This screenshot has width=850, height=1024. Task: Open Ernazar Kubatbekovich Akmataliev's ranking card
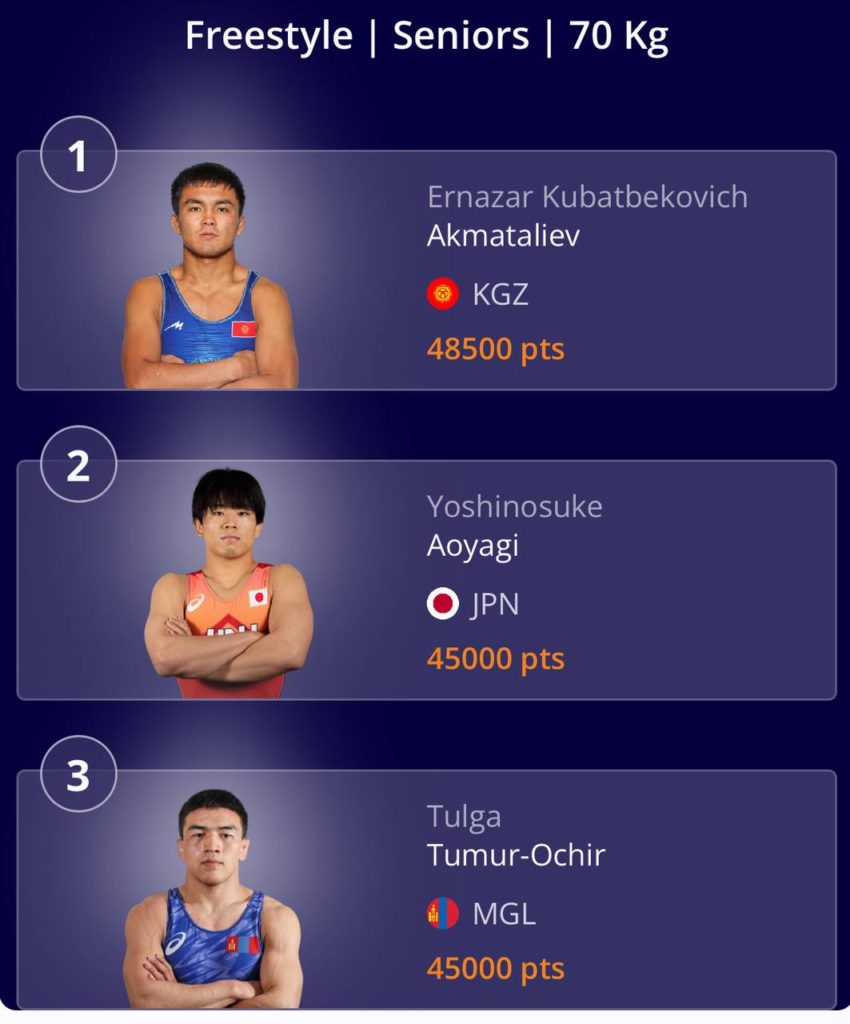[426, 270]
